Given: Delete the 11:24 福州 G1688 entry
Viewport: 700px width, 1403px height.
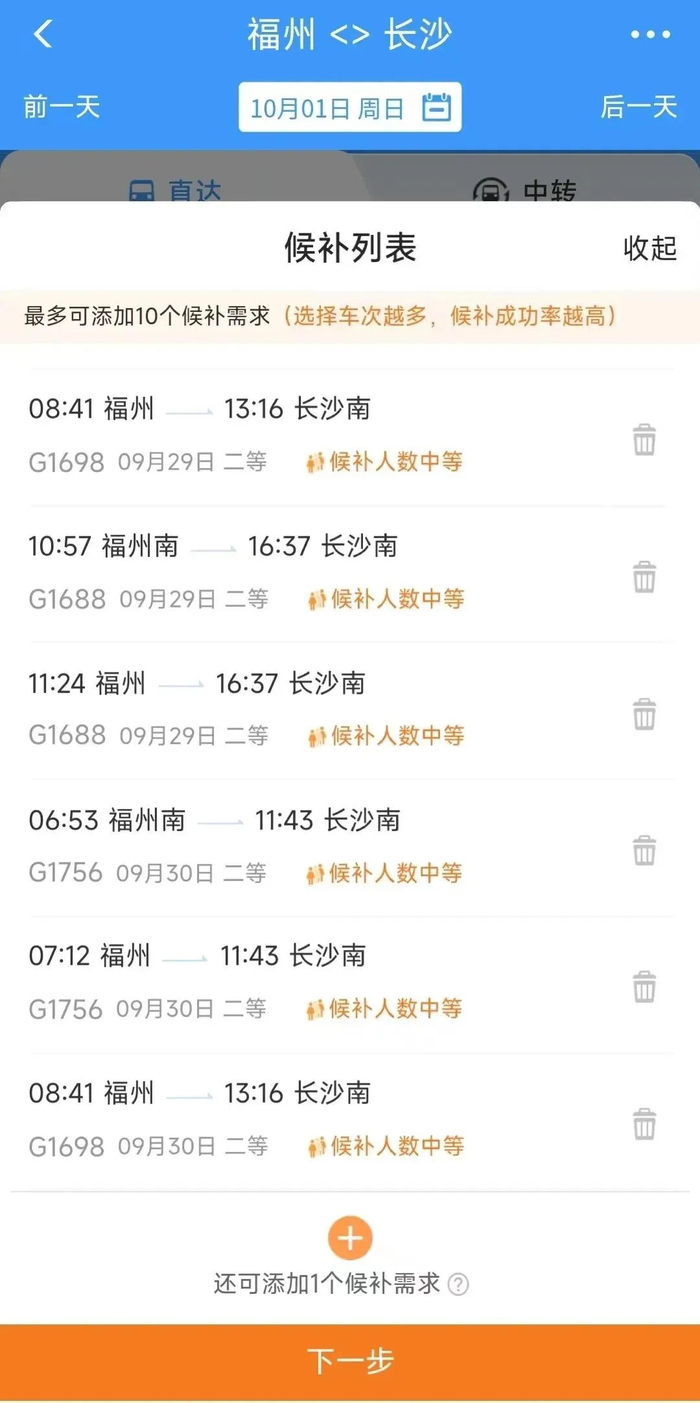Looking at the screenshot, I should pyautogui.click(x=644, y=714).
